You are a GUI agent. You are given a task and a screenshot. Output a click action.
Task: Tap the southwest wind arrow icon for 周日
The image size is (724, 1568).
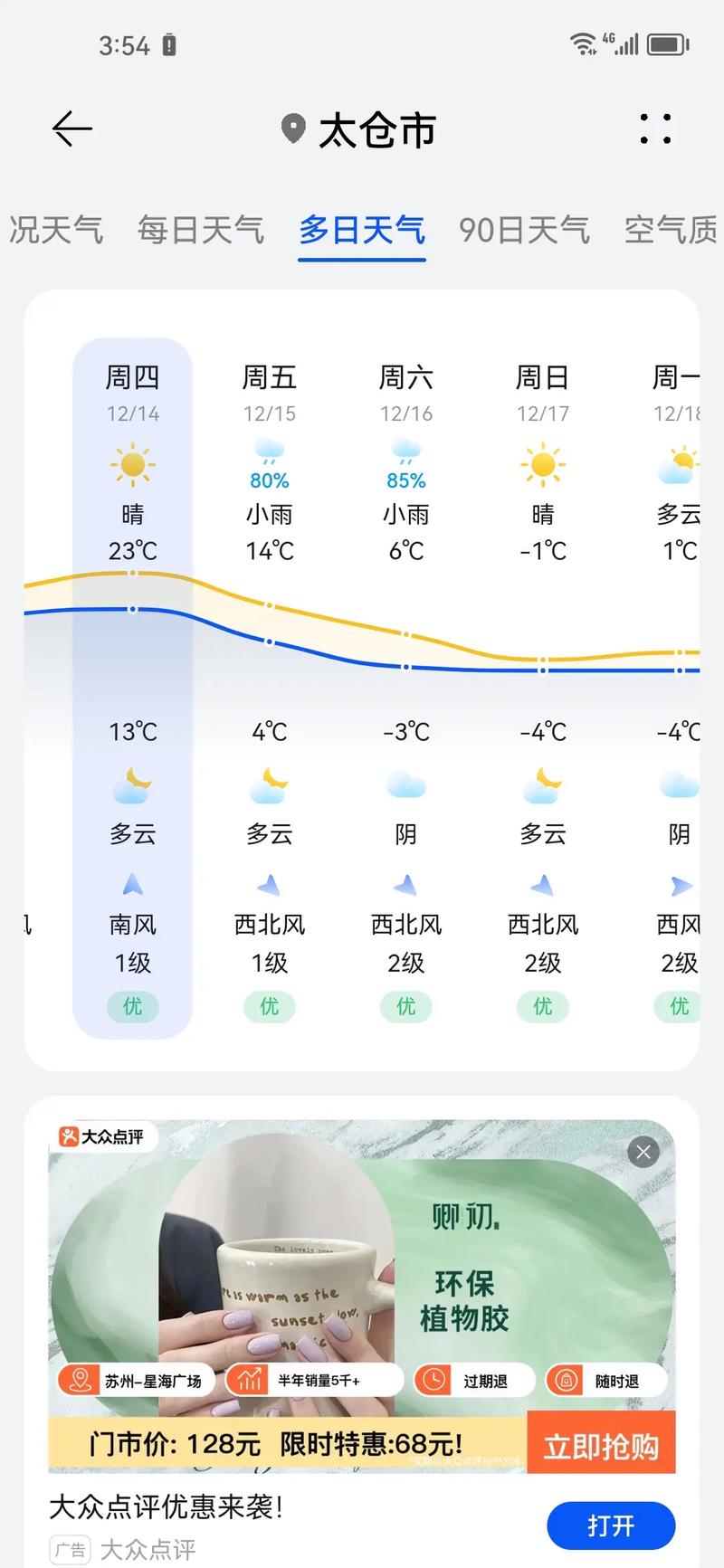tap(542, 885)
